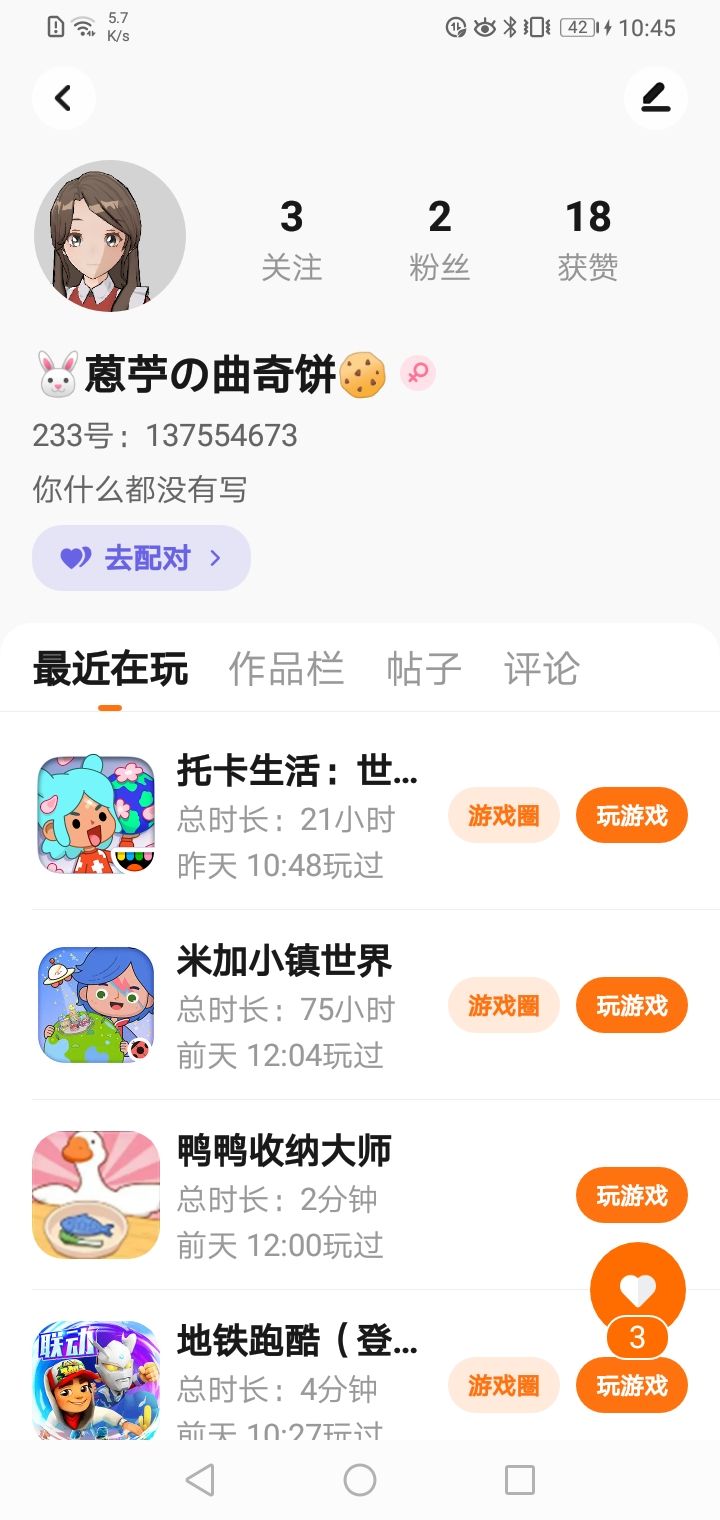Switch to the 评论 tab
The image size is (720, 1520).
coord(541,669)
